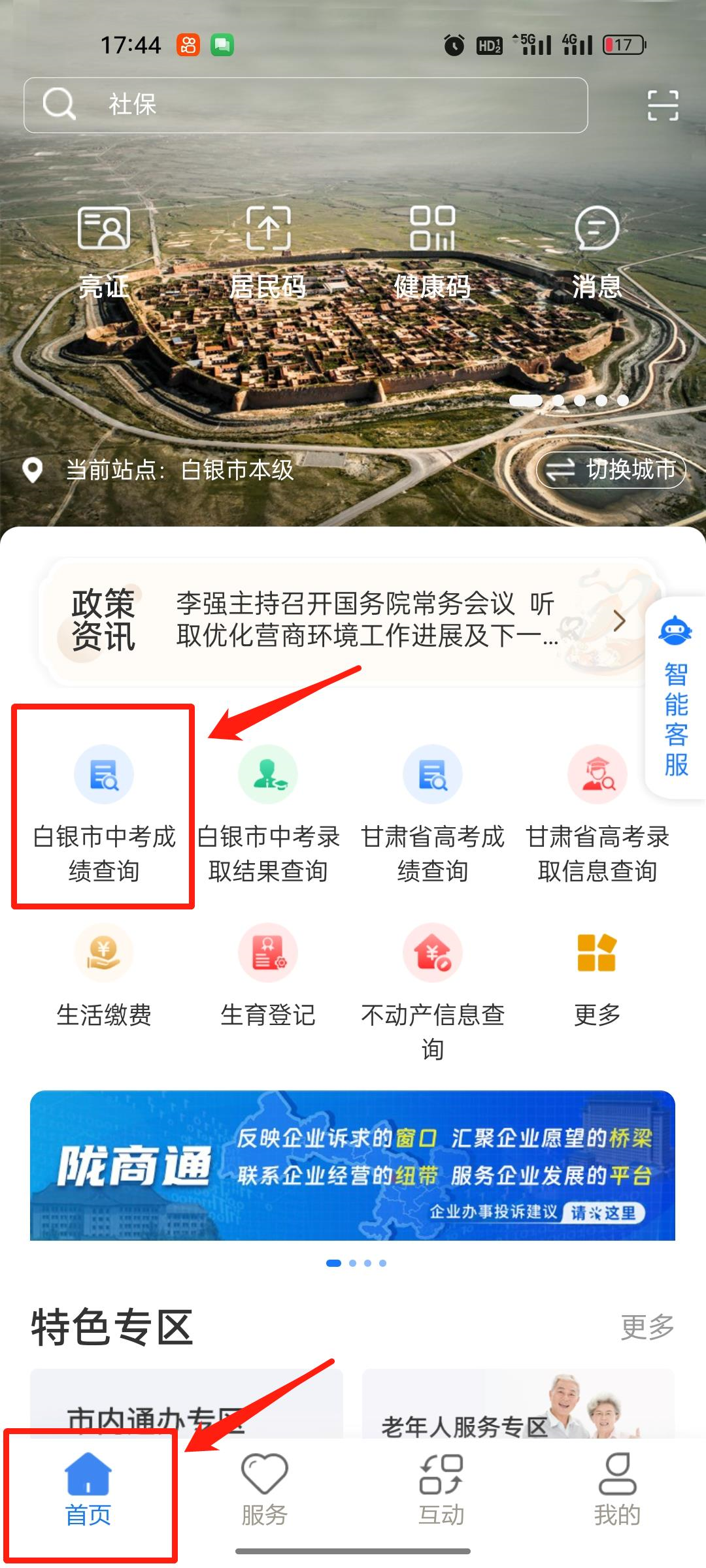
Task: Open the 陇商通 banner
Action: 352,1165
